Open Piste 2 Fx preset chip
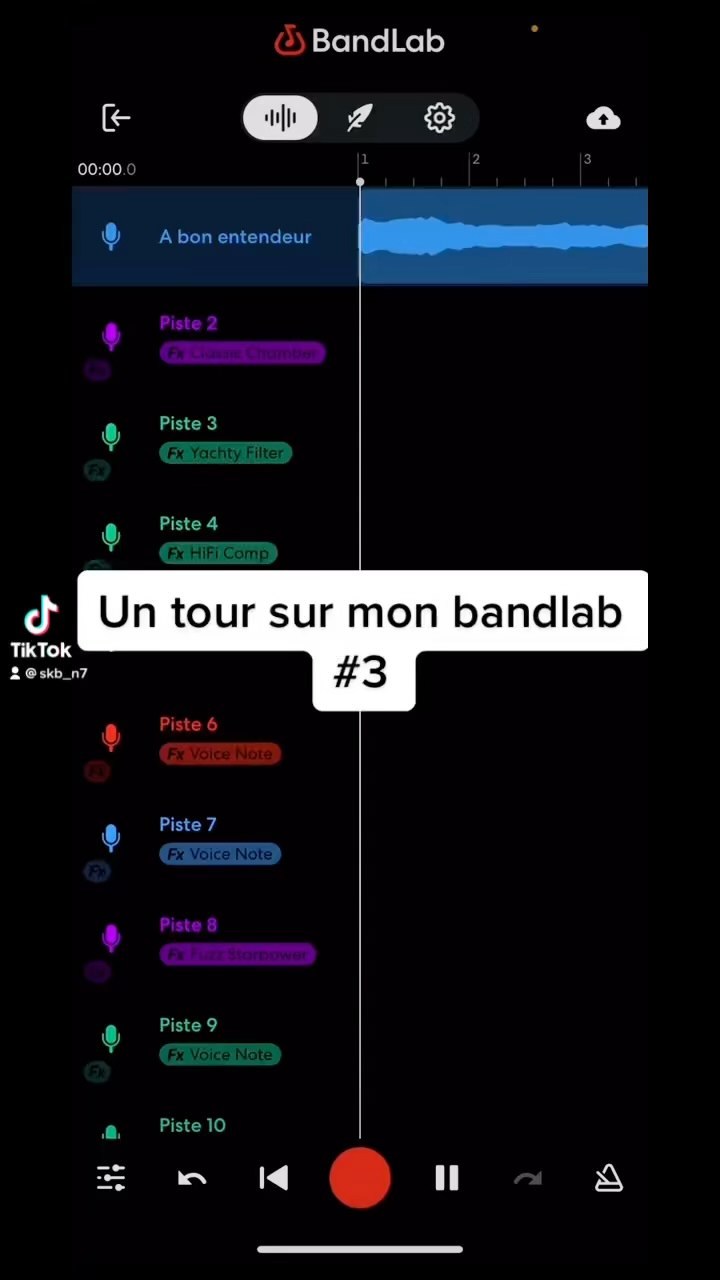The width and height of the screenshot is (720, 1280). (x=242, y=353)
